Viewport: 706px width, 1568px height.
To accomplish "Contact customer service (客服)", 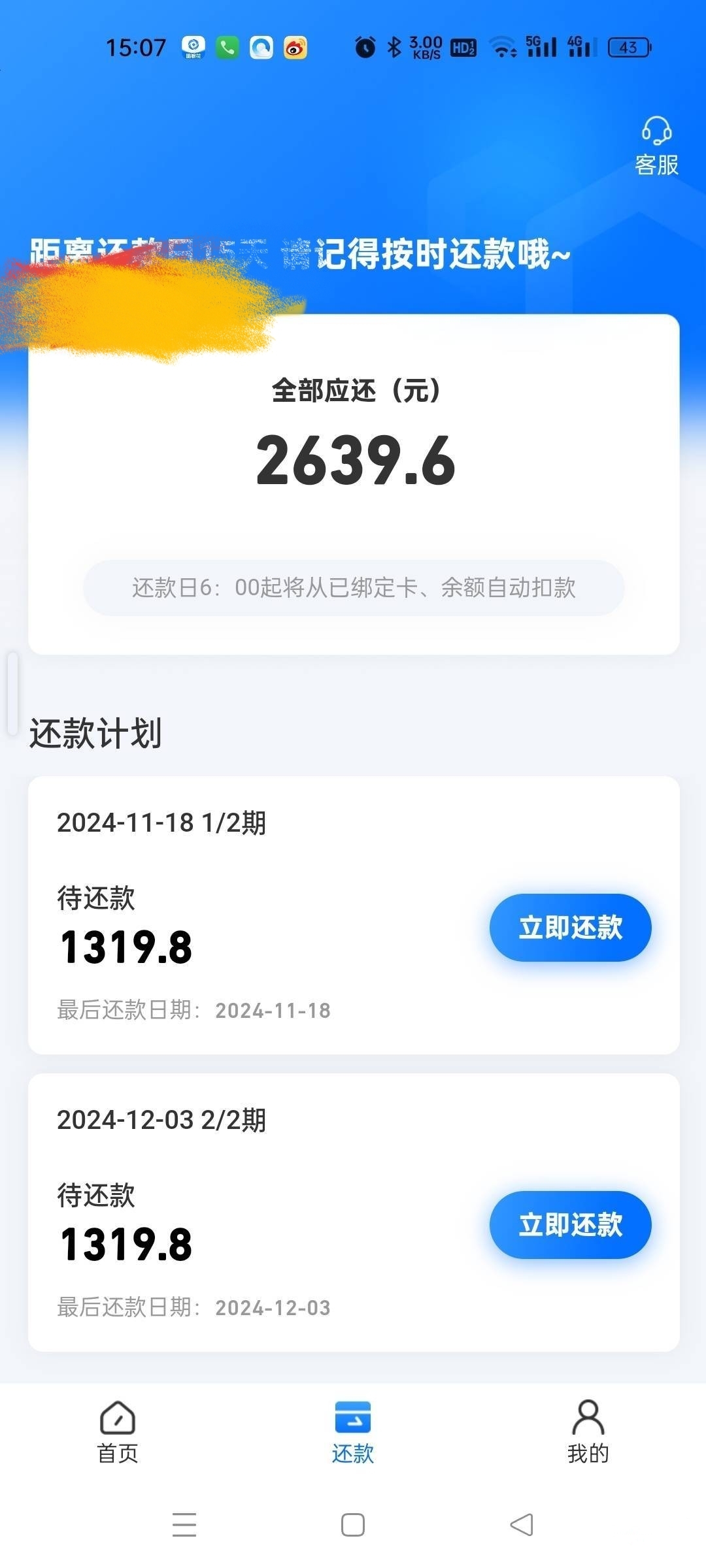I will (x=656, y=146).
